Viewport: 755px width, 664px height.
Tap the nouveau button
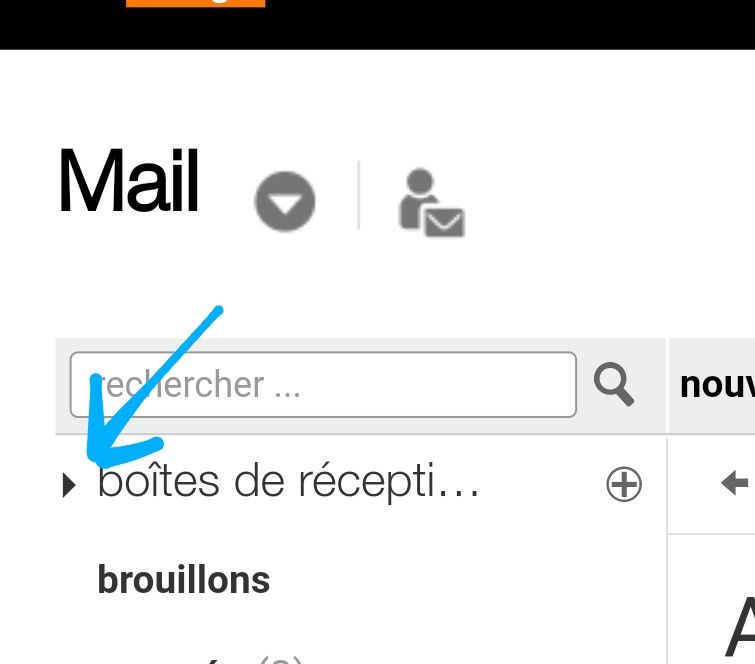click(x=716, y=384)
